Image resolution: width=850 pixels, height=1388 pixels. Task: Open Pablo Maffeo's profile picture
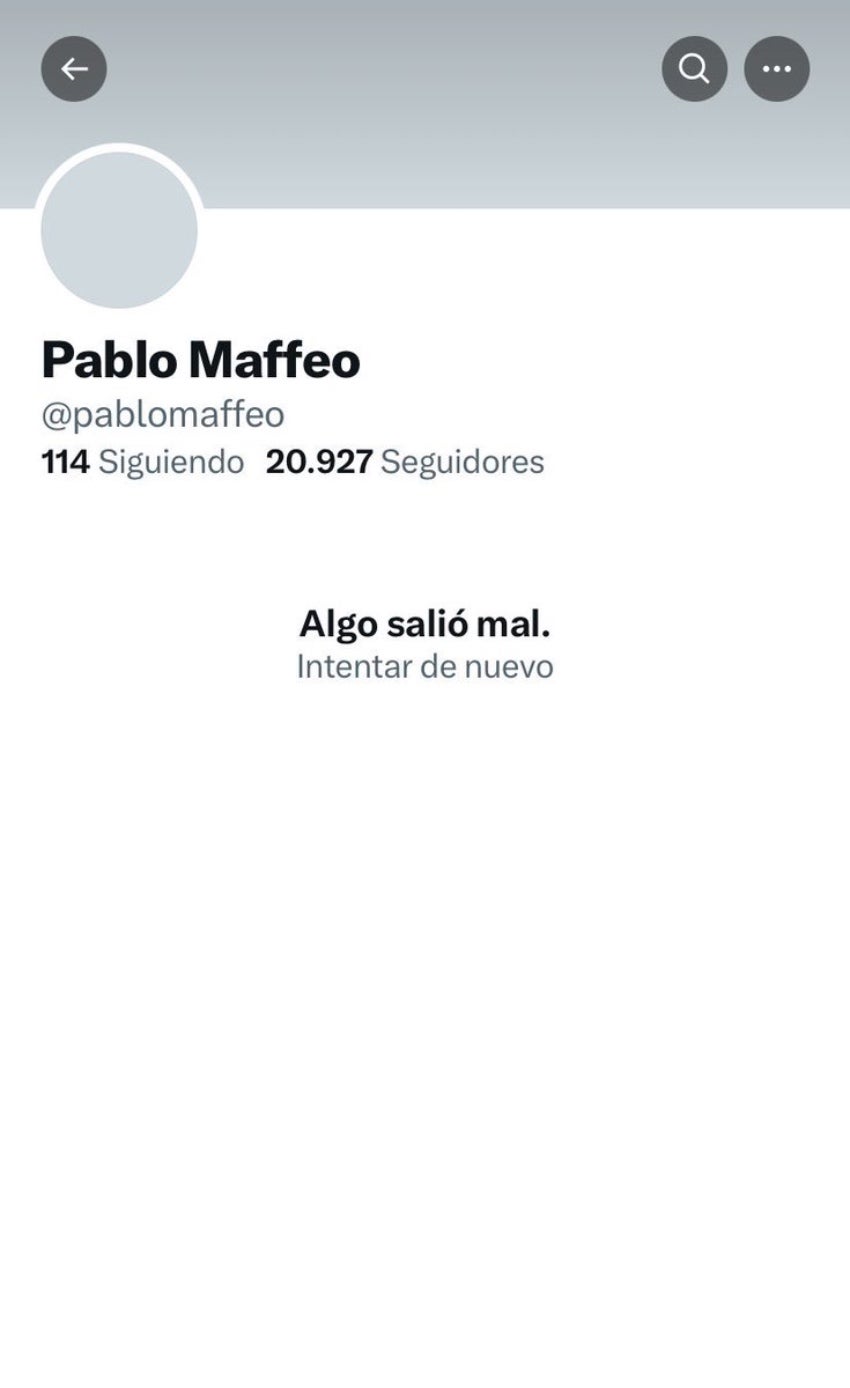[x=119, y=229]
